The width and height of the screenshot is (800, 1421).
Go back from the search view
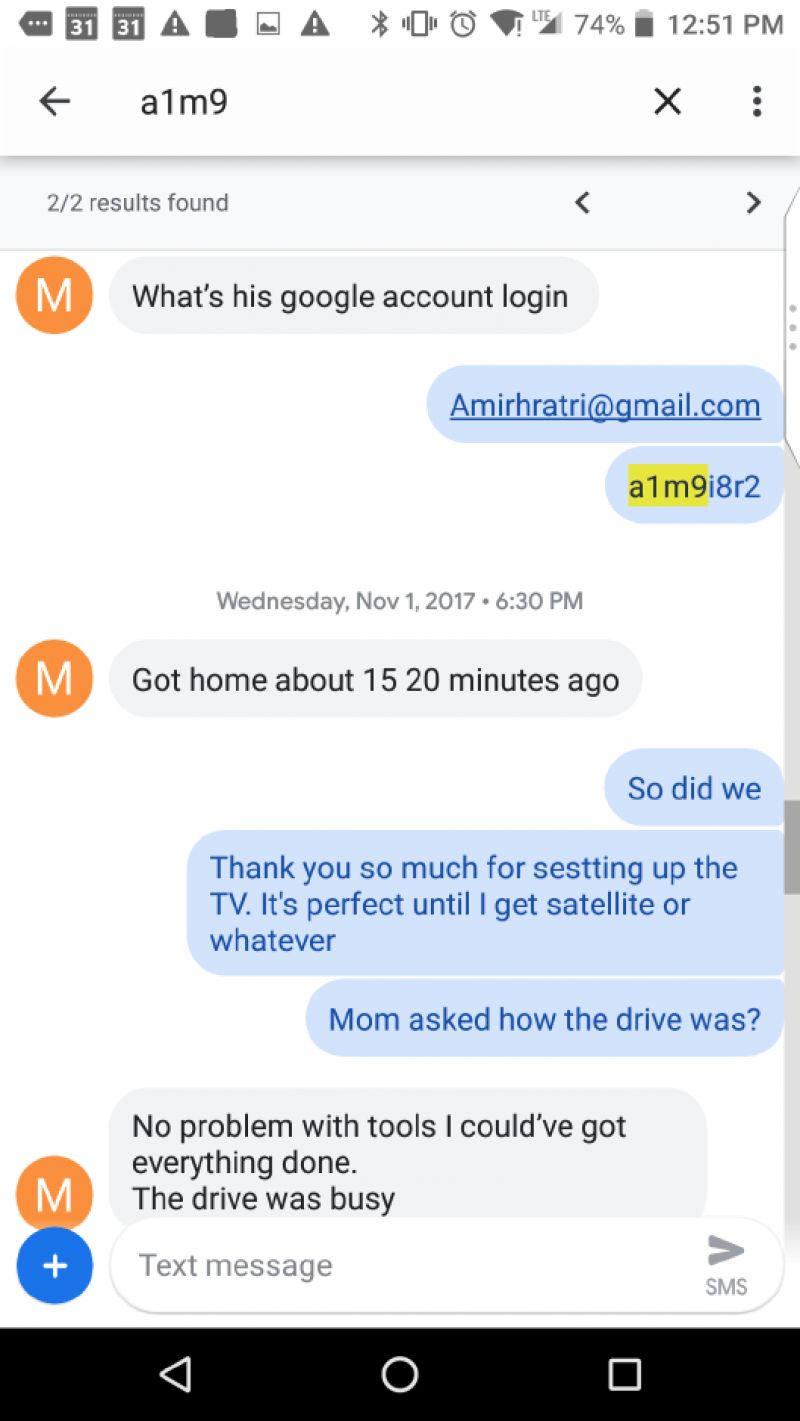click(55, 101)
